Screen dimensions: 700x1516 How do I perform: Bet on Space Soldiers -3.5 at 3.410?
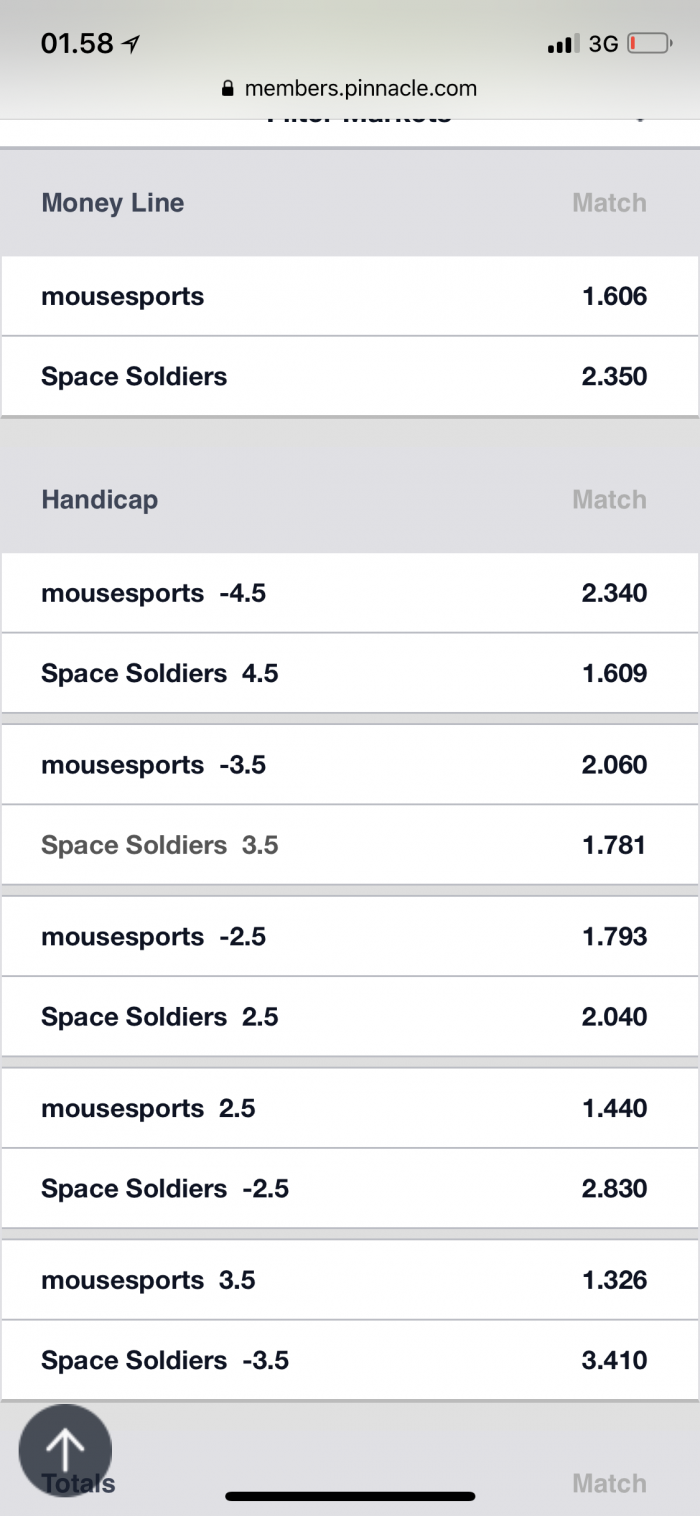pyautogui.click(x=350, y=1360)
